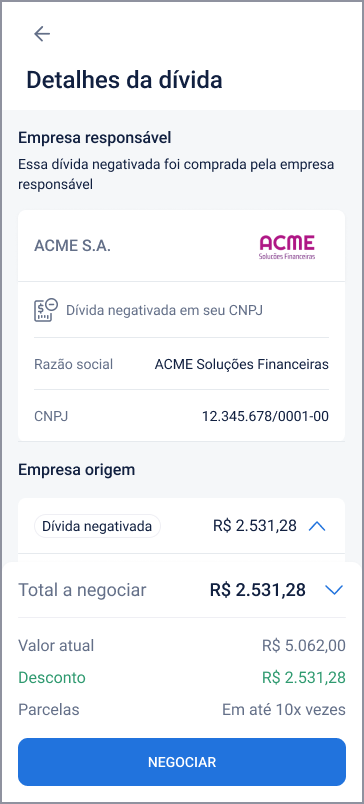Collapse the Dívida negativada section
This screenshot has height=804, width=364.
pos(317,526)
